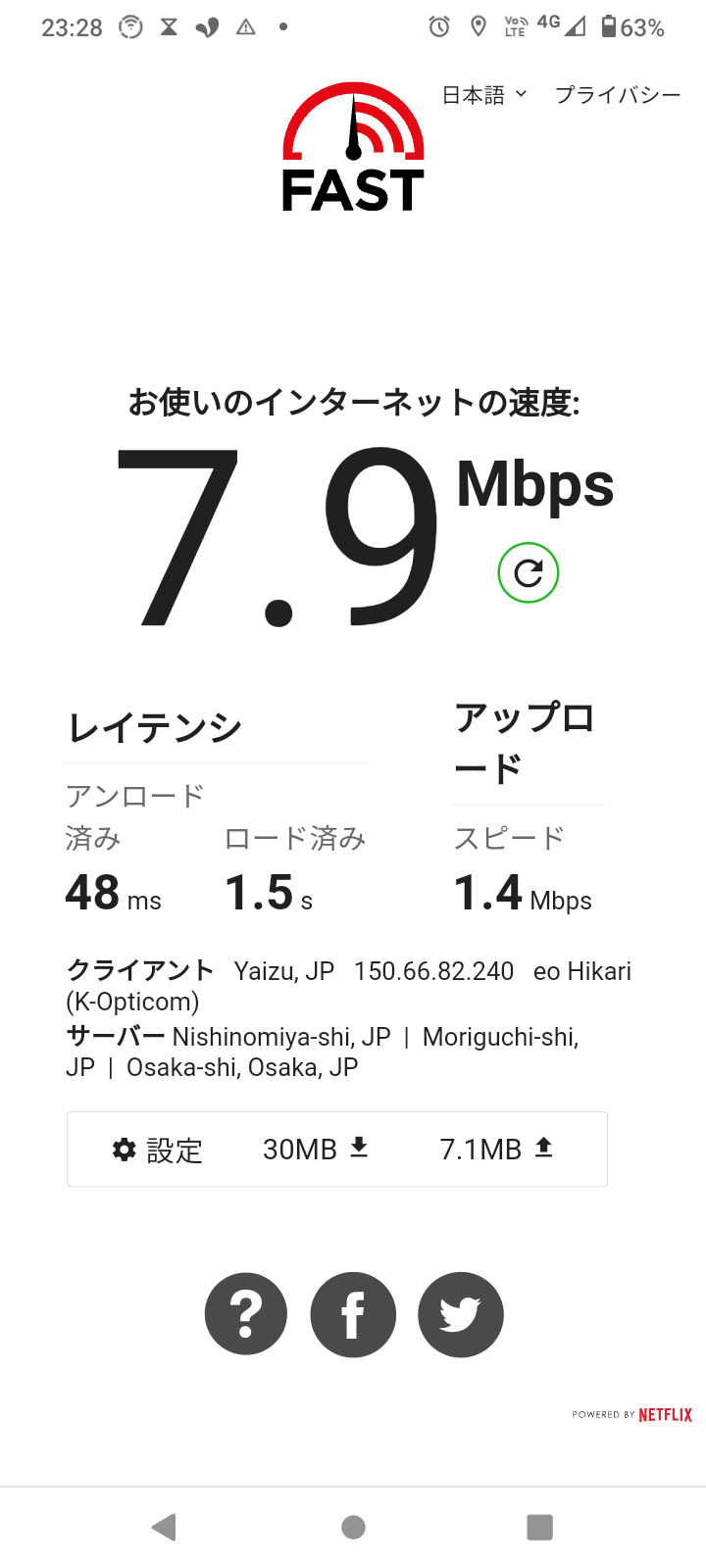This screenshot has height=1568, width=706.
Task: Open the Powered by Netflix link
Action: [632, 1414]
